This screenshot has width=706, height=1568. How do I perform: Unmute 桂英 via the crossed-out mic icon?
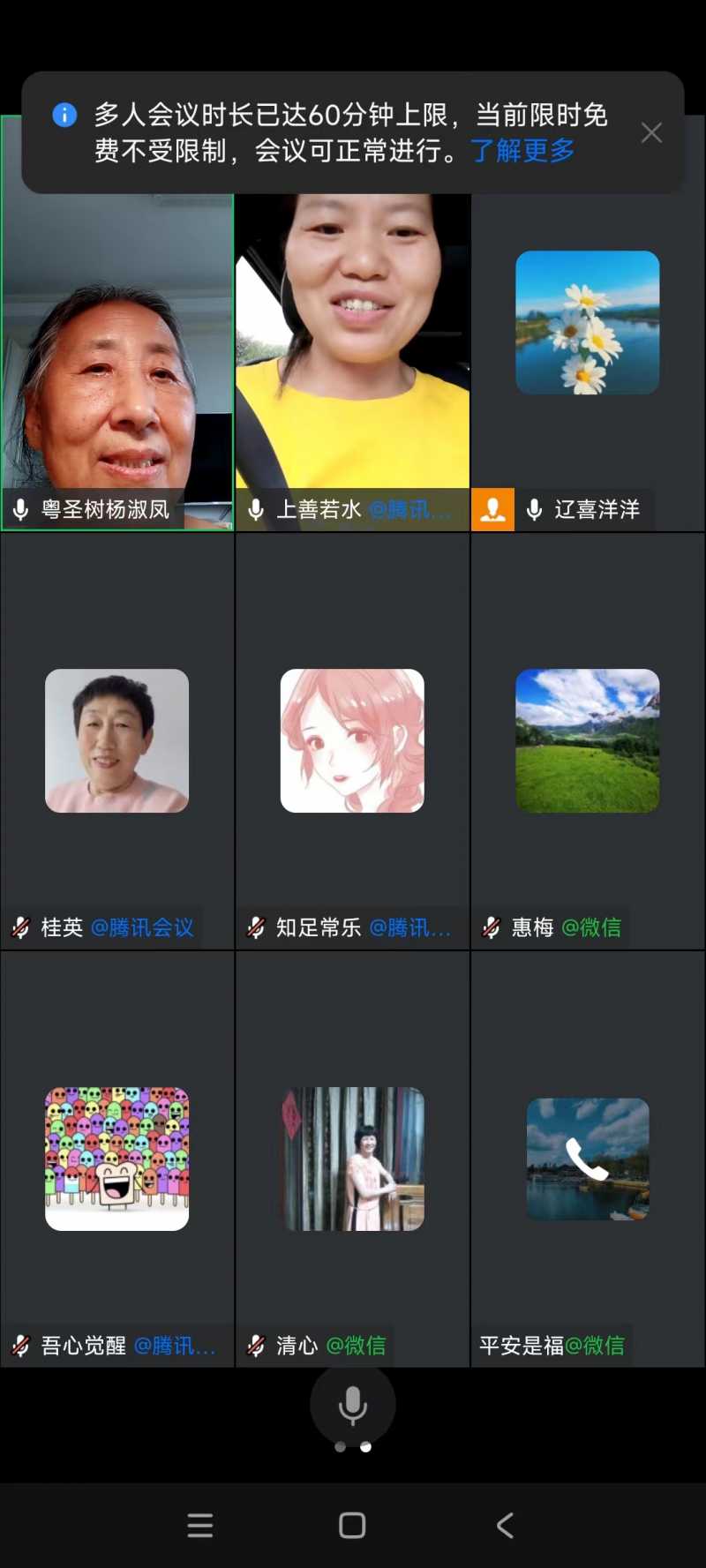[19, 927]
